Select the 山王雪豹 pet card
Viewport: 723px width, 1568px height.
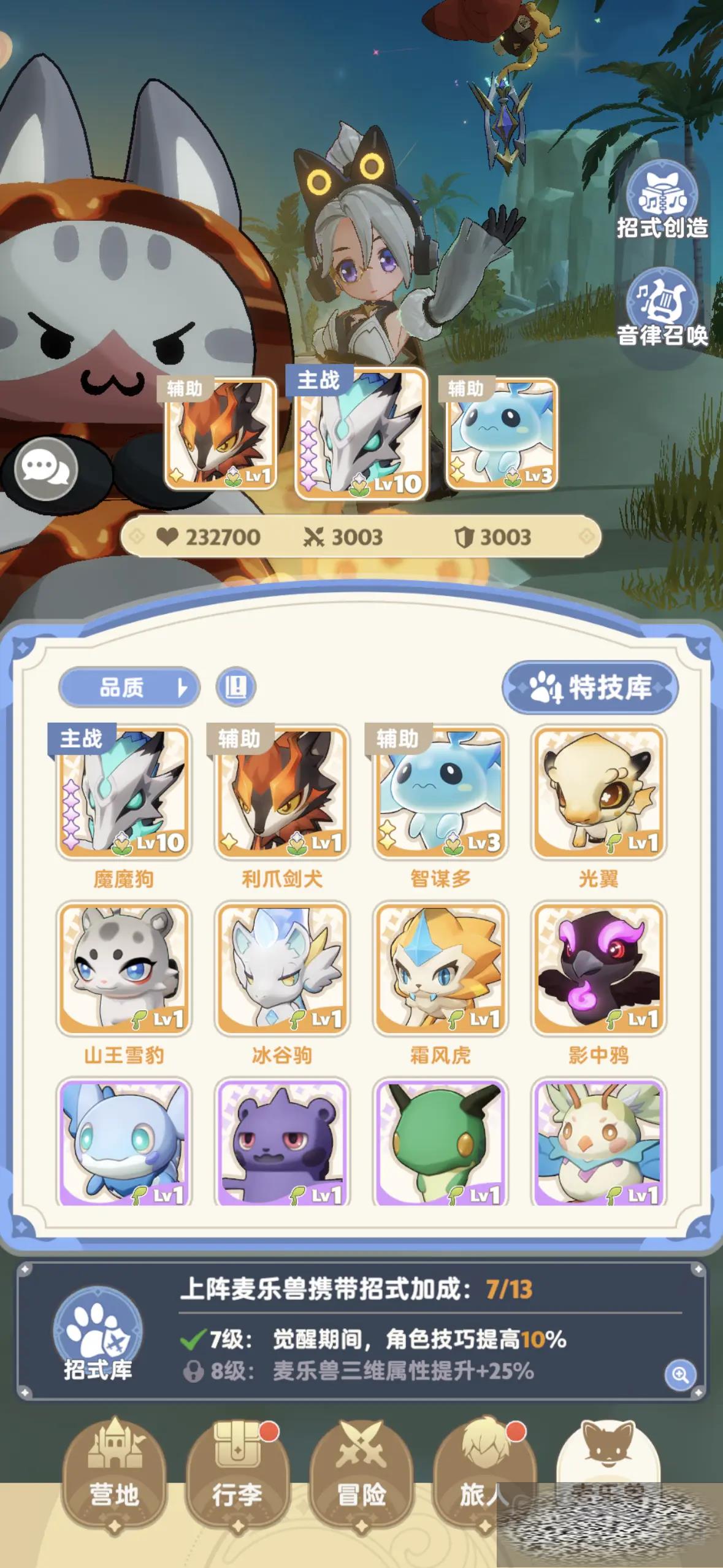point(124,968)
